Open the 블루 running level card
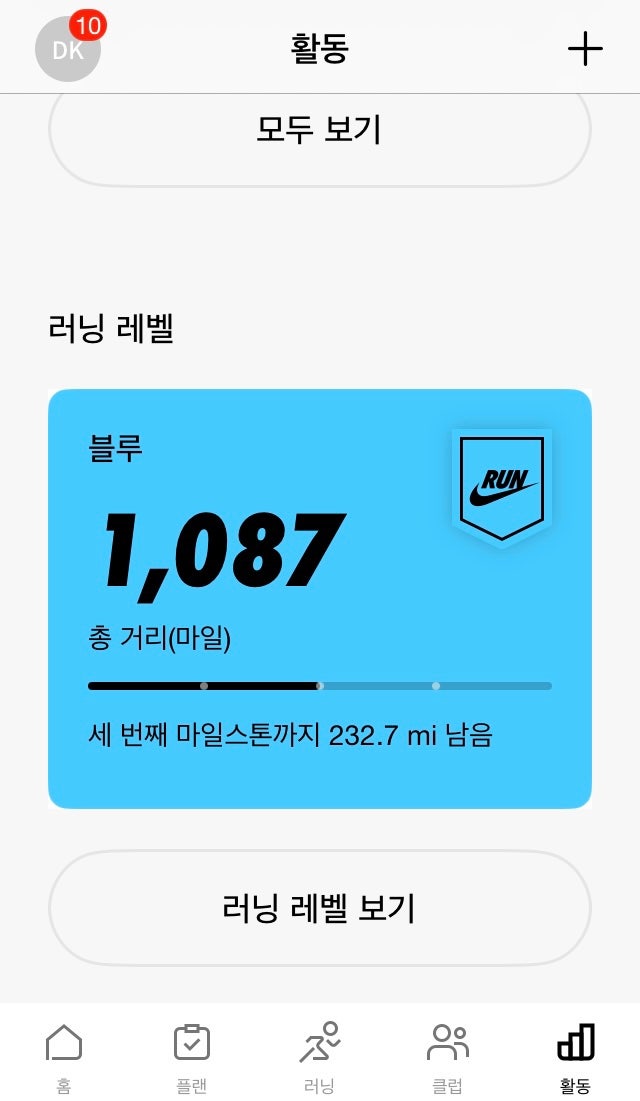640x1101 pixels. pyautogui.click(x=320, y=599)
